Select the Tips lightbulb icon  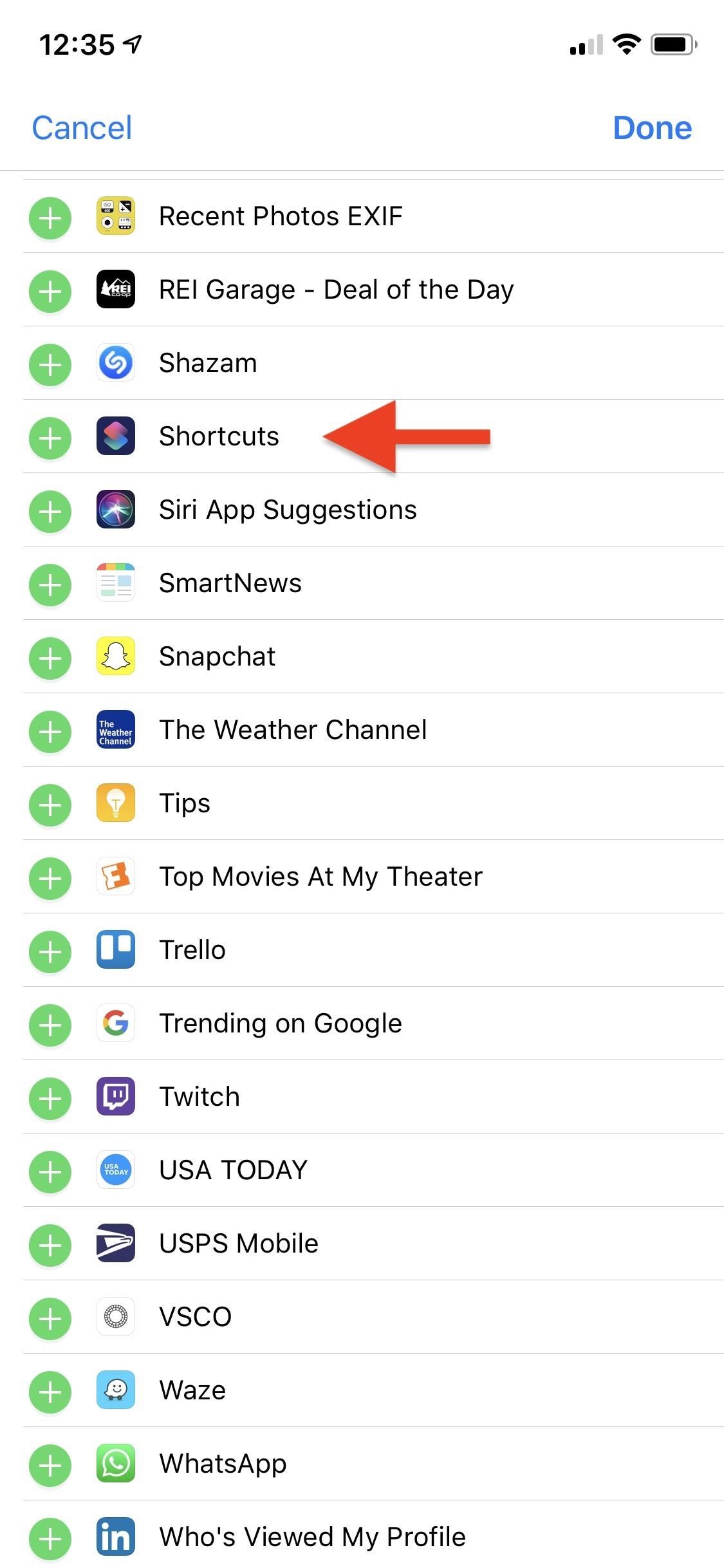click(x=116, y=803)
